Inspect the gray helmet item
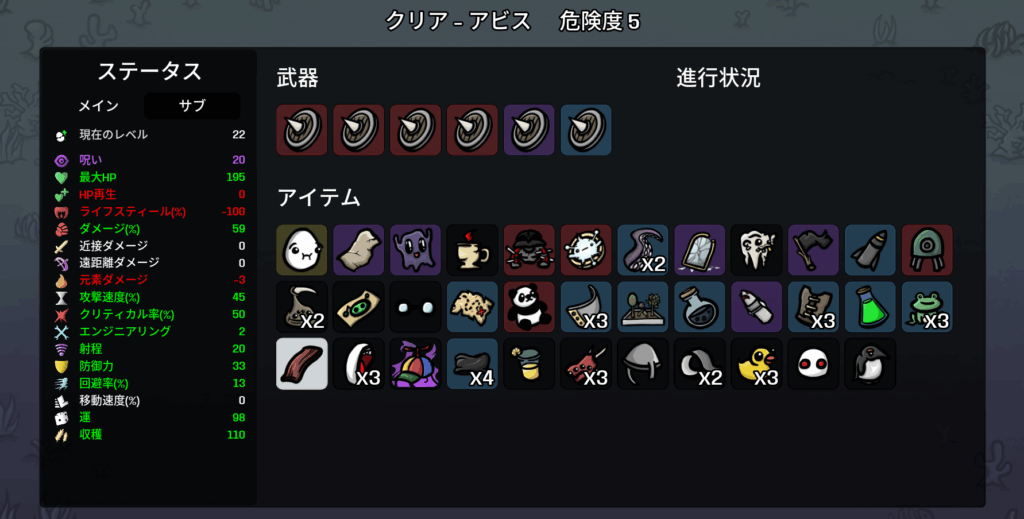1024x519 pixels. point(642,364)
